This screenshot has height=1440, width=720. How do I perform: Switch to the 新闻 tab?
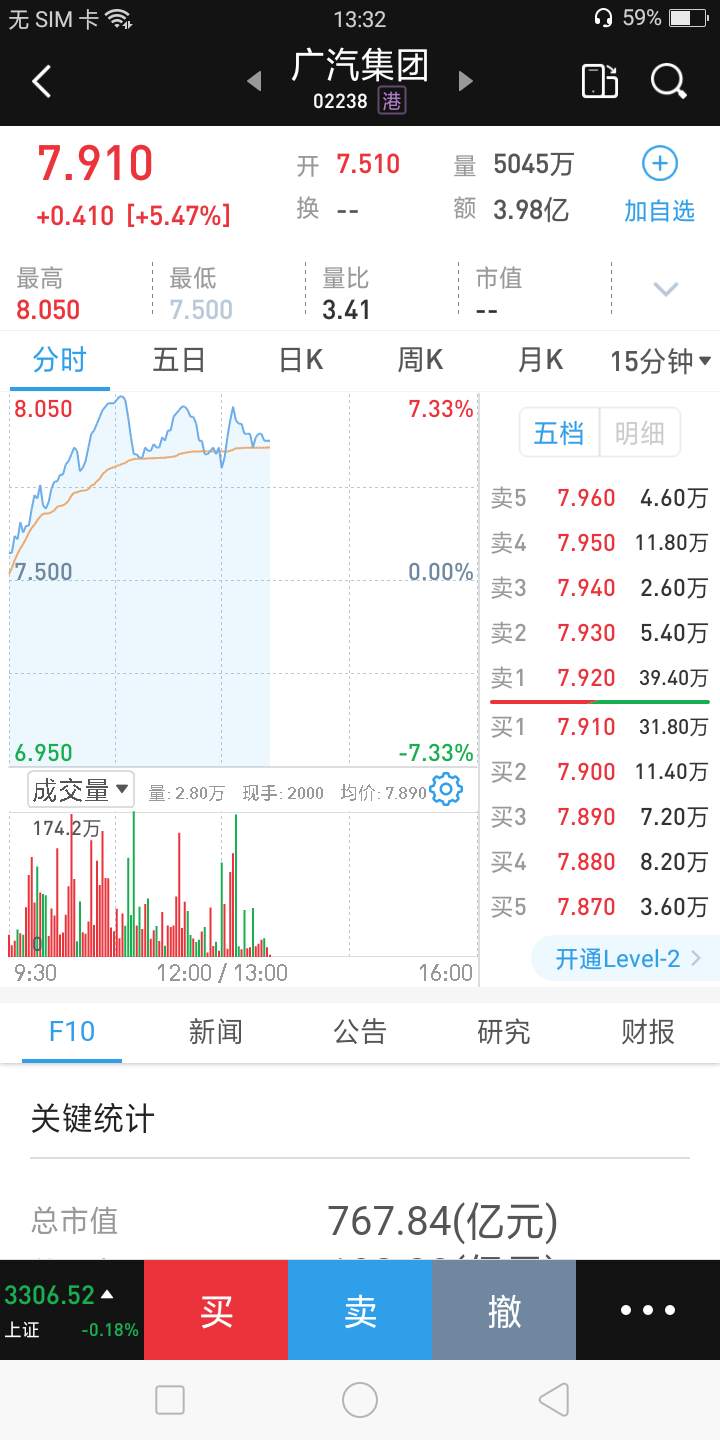tap(216, 1032)
